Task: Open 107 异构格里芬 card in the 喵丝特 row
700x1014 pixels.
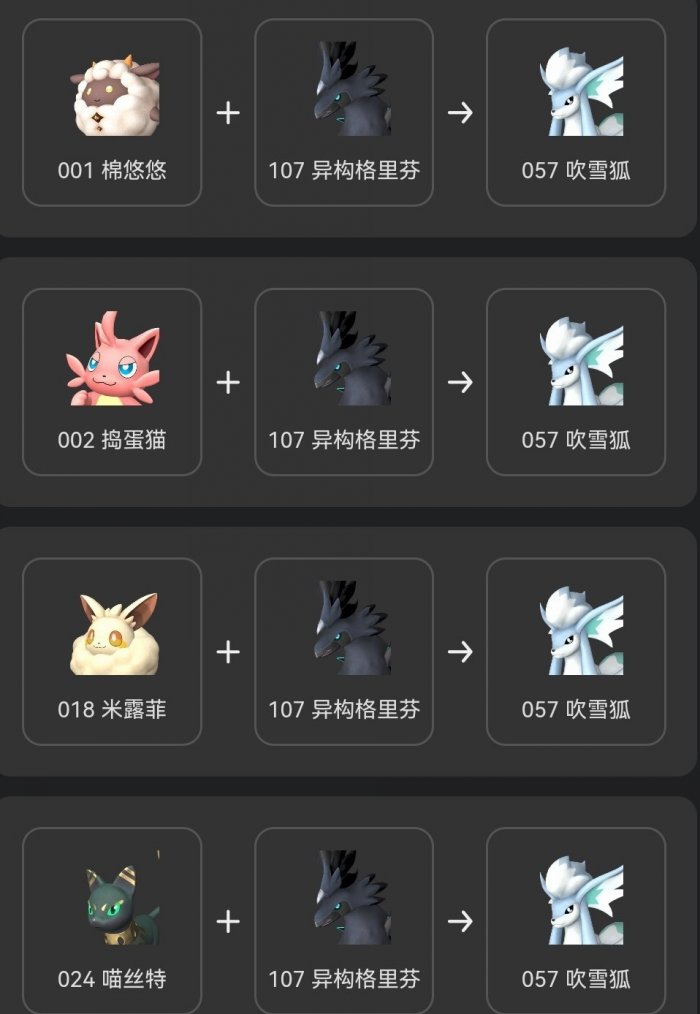Action: pos(344,921)
